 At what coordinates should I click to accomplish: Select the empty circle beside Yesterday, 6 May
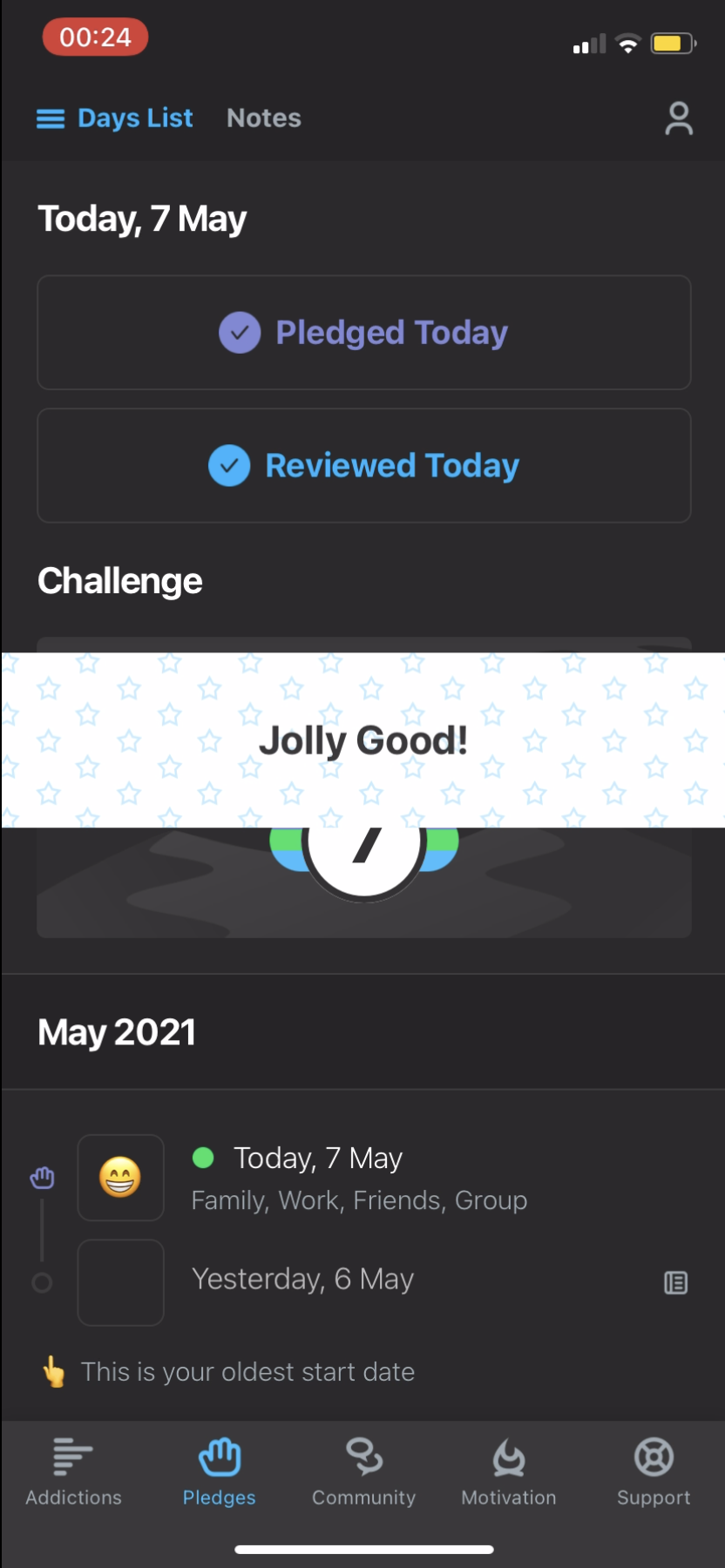pyautogui.click(x=41, y=1282)
